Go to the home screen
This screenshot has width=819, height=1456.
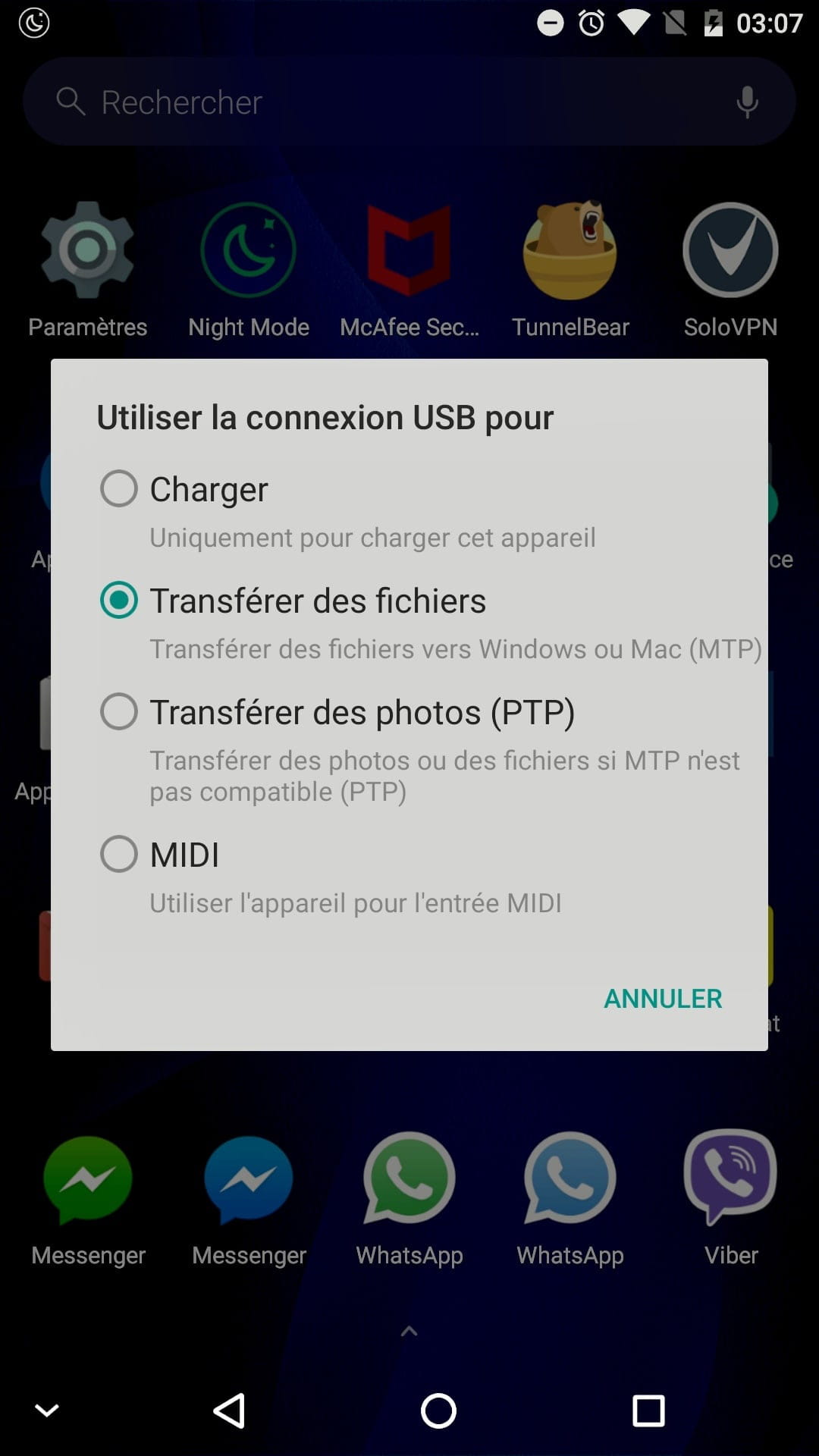point(438,1411)
